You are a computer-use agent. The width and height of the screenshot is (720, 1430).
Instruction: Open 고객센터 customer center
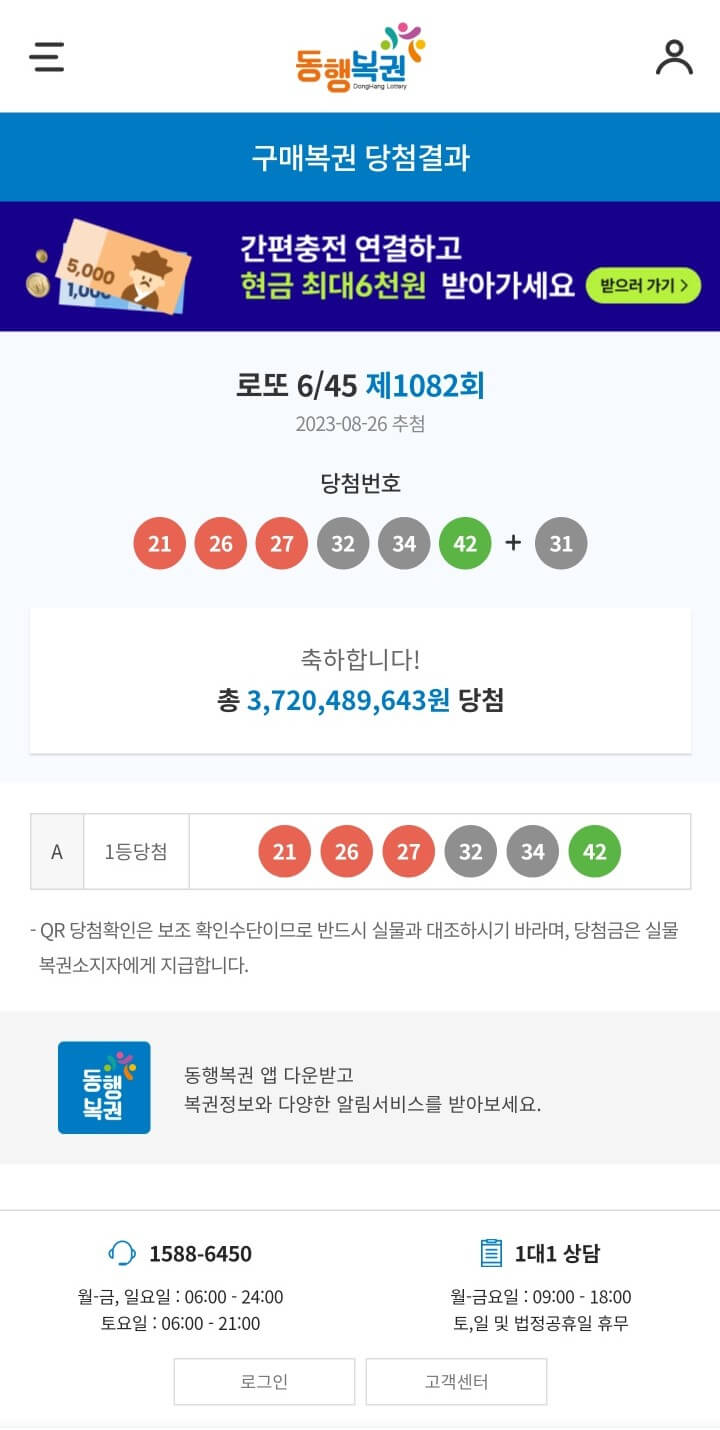457,1381
